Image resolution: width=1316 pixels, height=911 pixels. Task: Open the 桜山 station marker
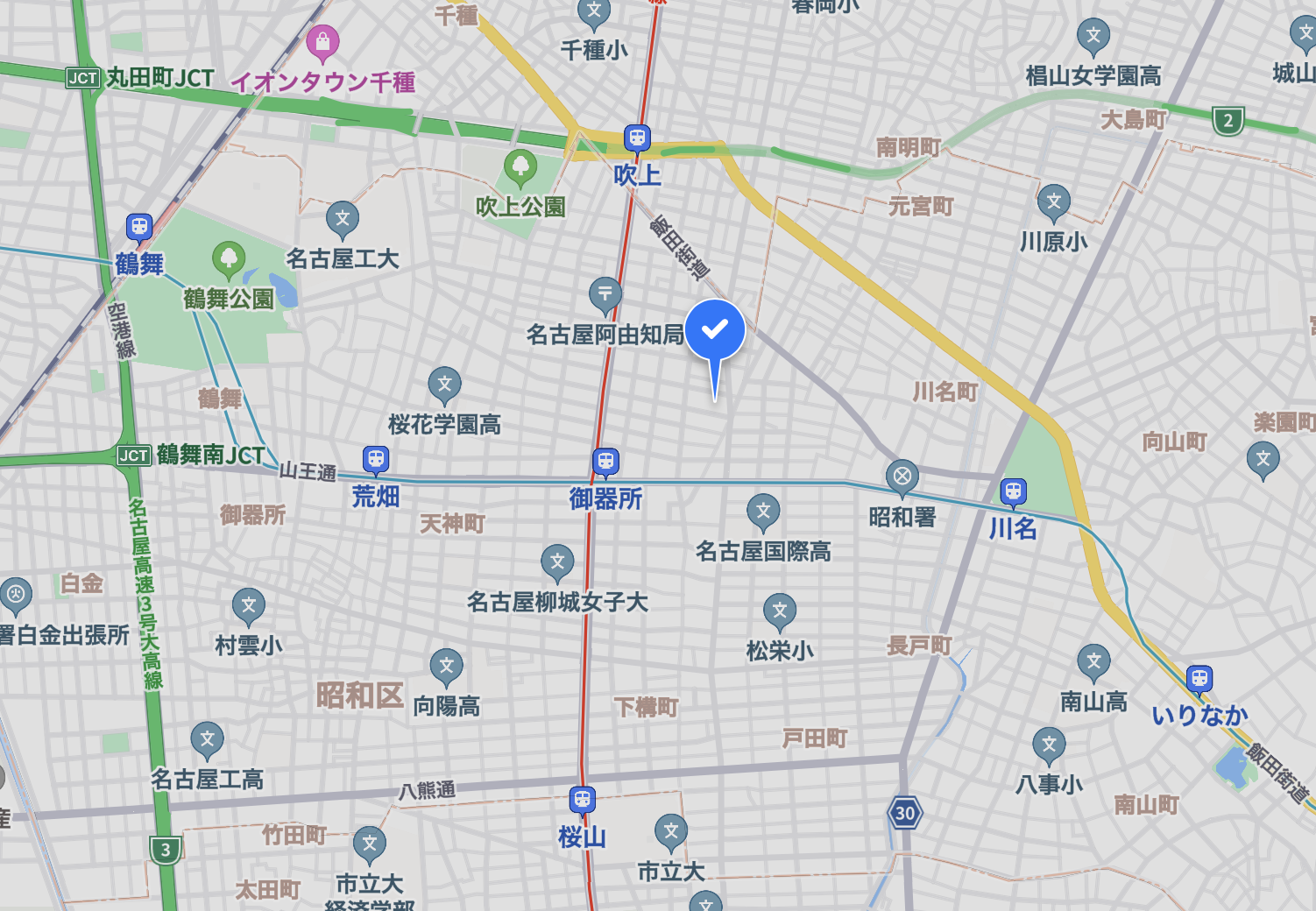(x=583, y=799)
